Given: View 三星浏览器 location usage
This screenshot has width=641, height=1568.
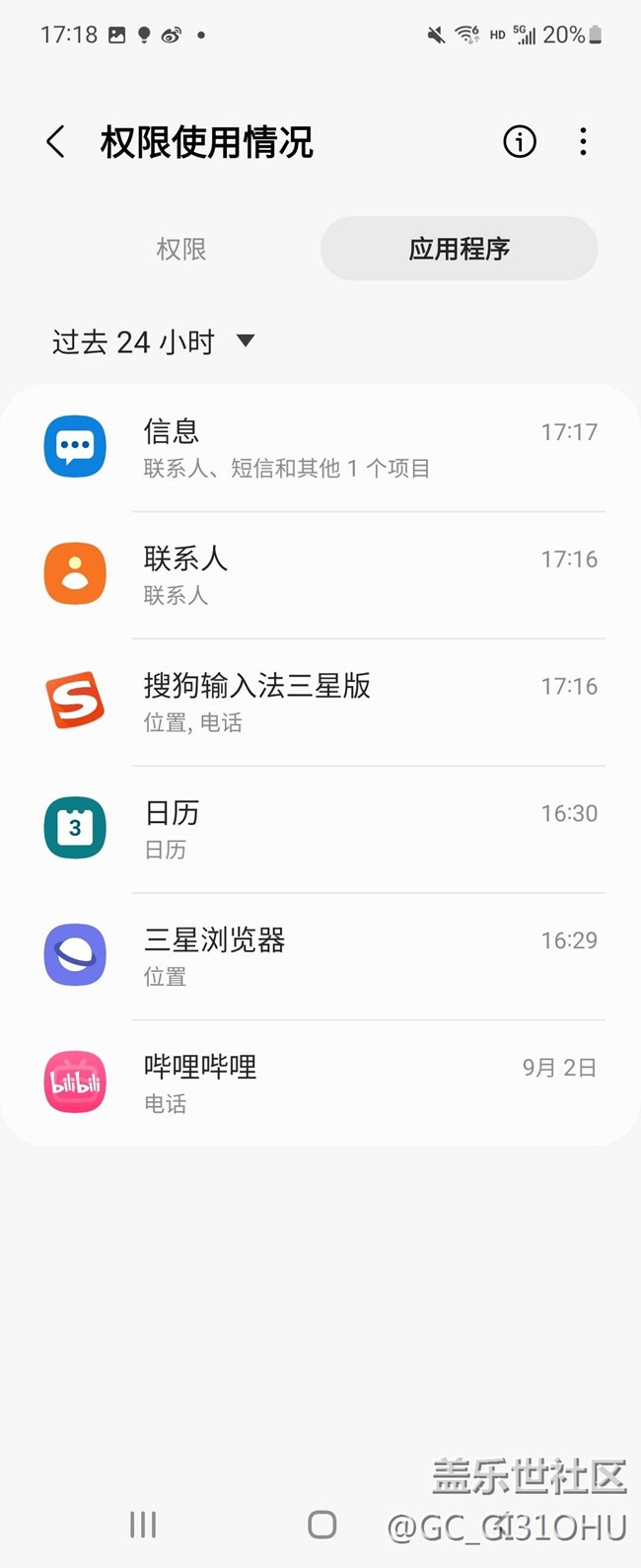Looking at the screenshot, I should pos(320,956).
